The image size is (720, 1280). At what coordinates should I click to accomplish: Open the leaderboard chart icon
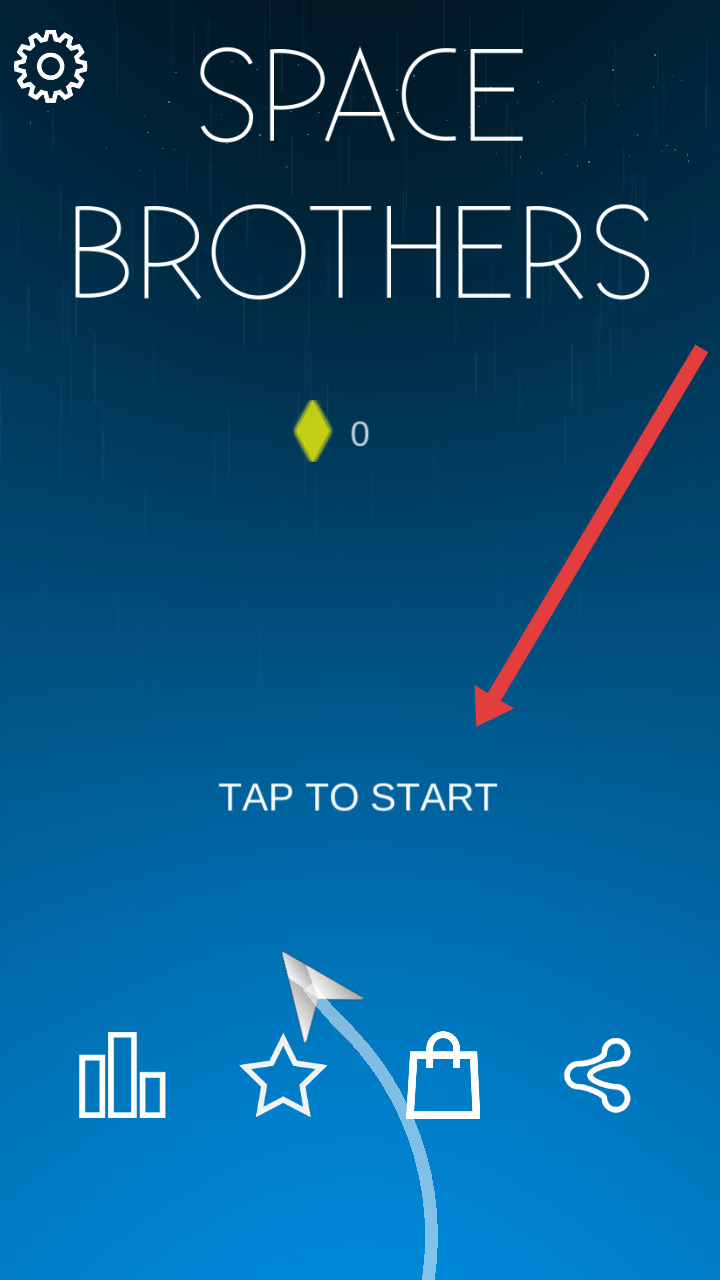point(122,1075)
